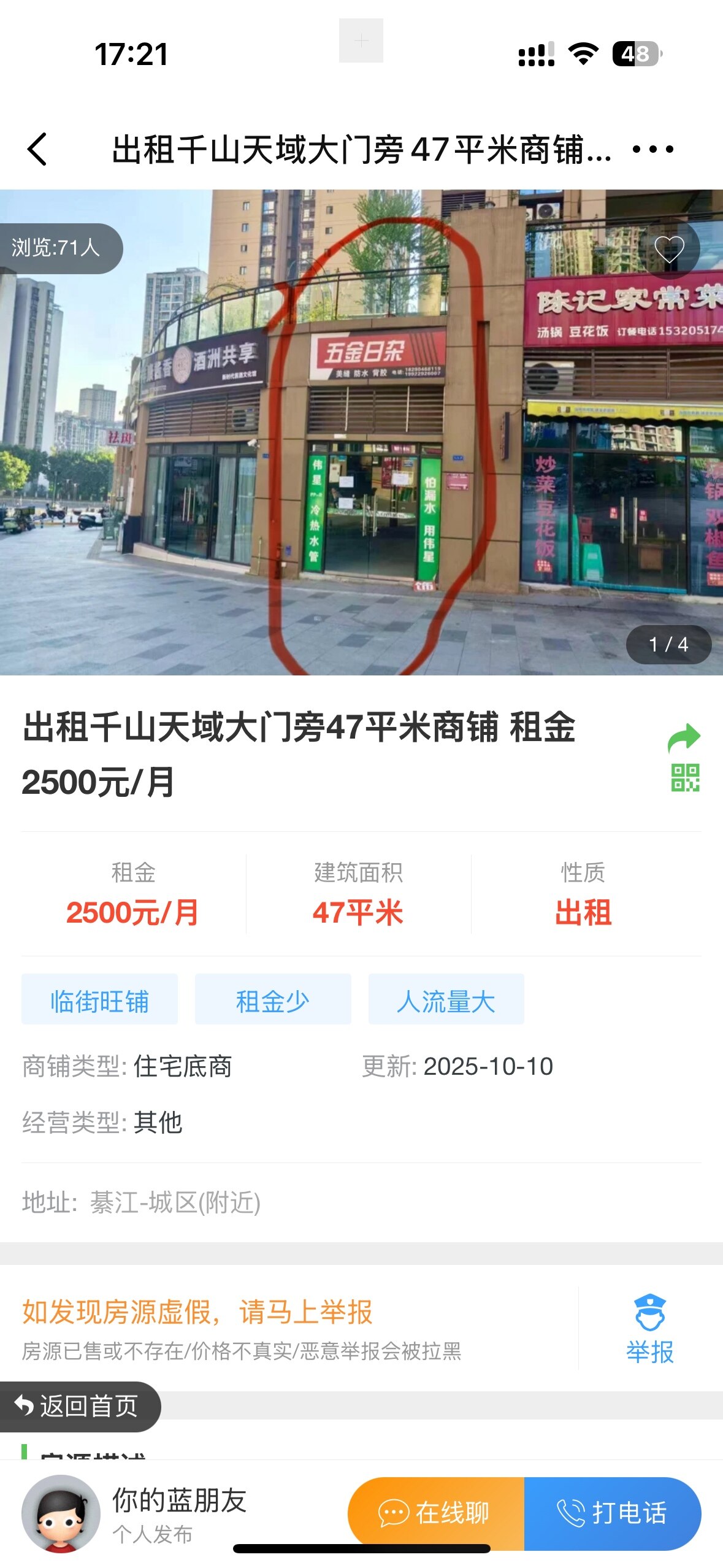Open the three-dot overflow menu
Viewport: 723px width, 1568px height.
(x=652, y=149)
